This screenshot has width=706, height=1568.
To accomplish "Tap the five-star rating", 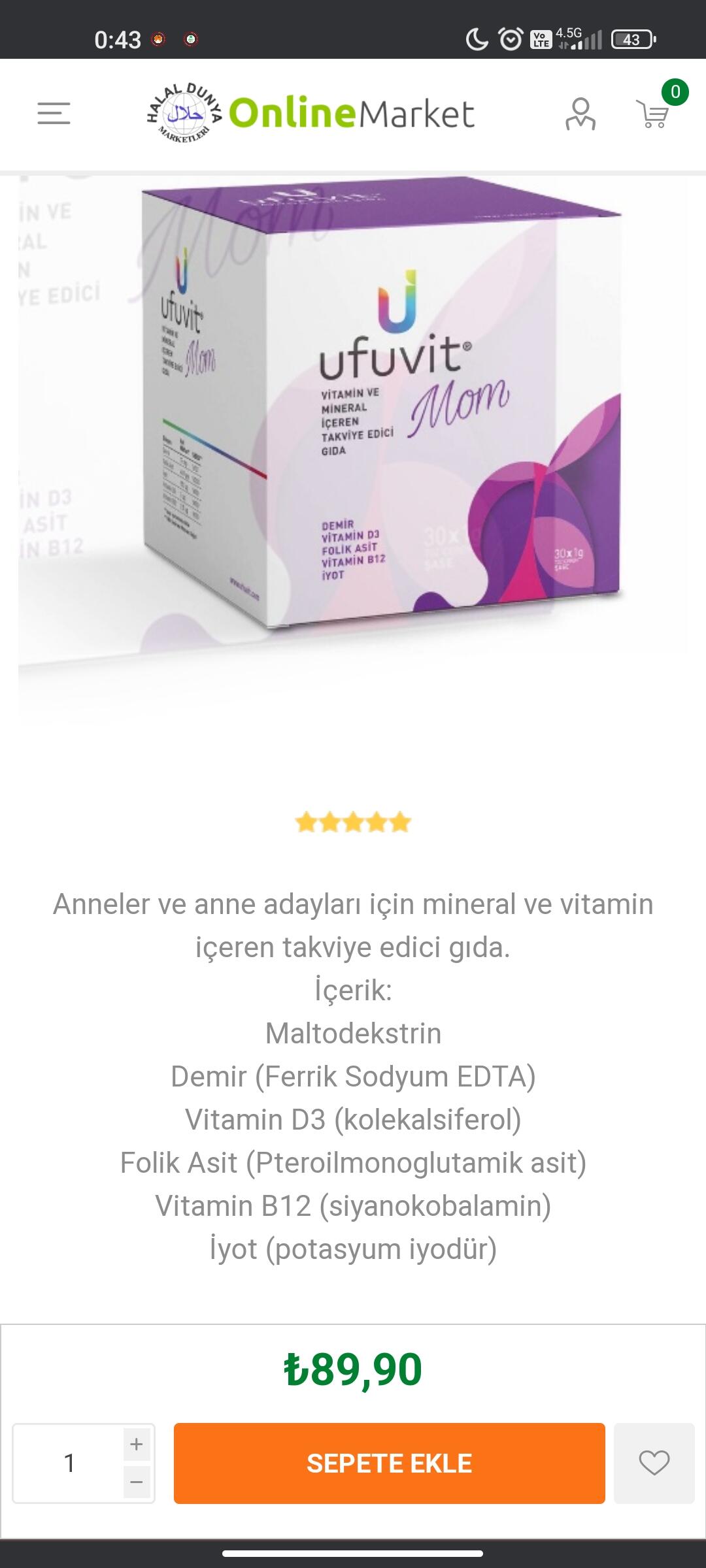I will tap(353, 822).
